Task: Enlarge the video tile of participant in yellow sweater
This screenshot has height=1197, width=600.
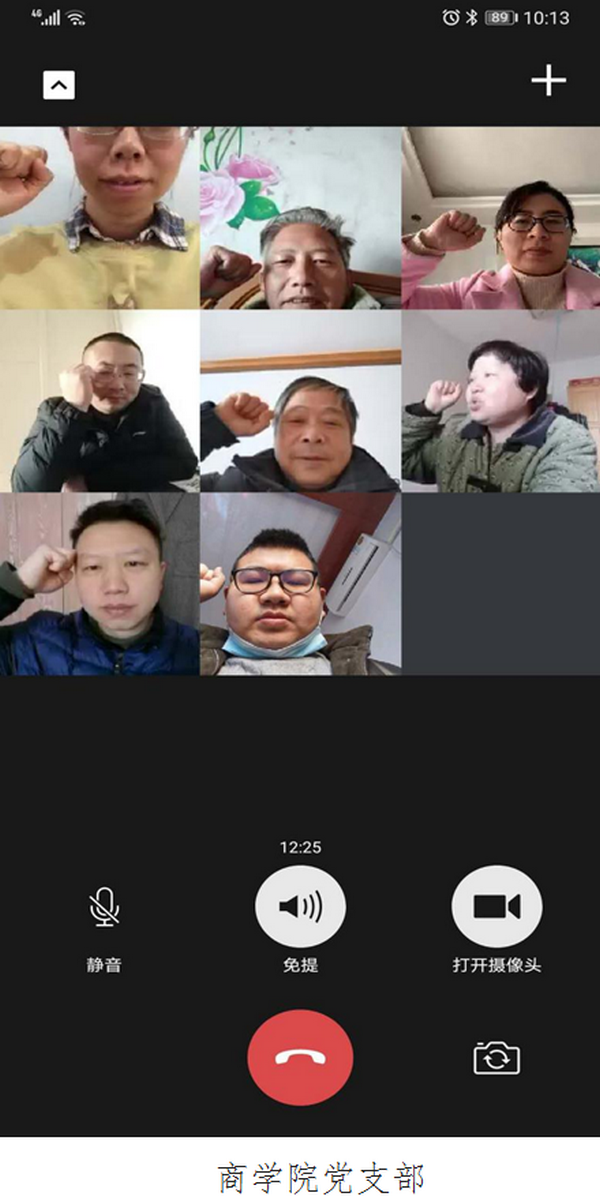Action: pyautogui.click(x=99, y=217)
